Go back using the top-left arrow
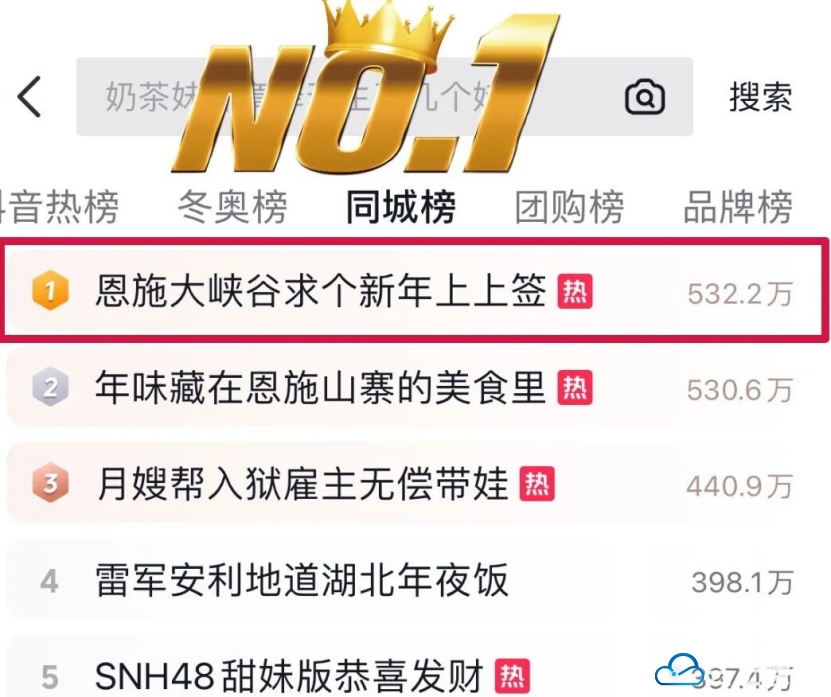 31,98
